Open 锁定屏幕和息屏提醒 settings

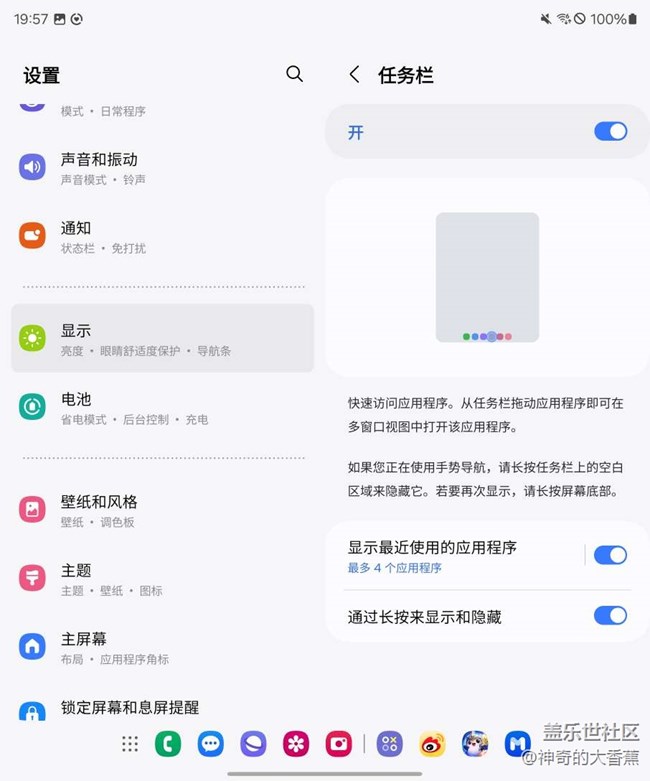[x=160, y=708]
